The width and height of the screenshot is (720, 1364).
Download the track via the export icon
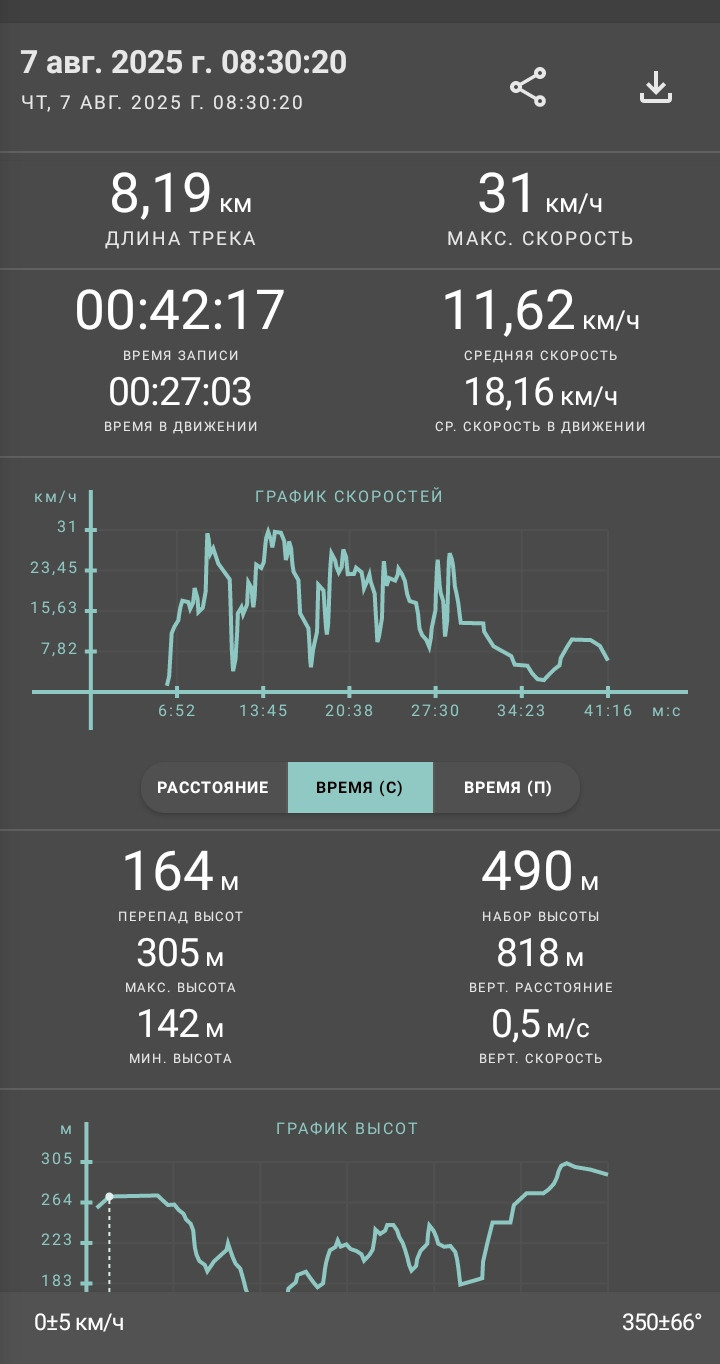[x=656, y=87]
